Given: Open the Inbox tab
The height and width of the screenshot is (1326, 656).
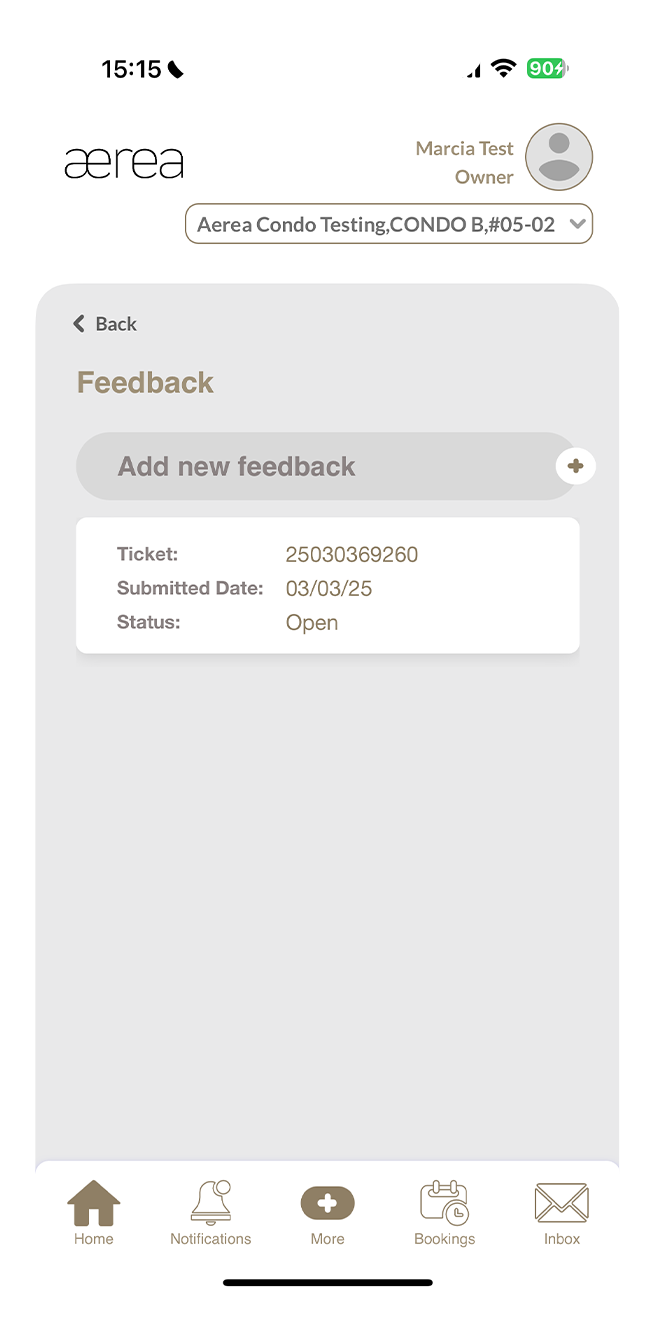Looking at the screenshot, I should 561,1213.
